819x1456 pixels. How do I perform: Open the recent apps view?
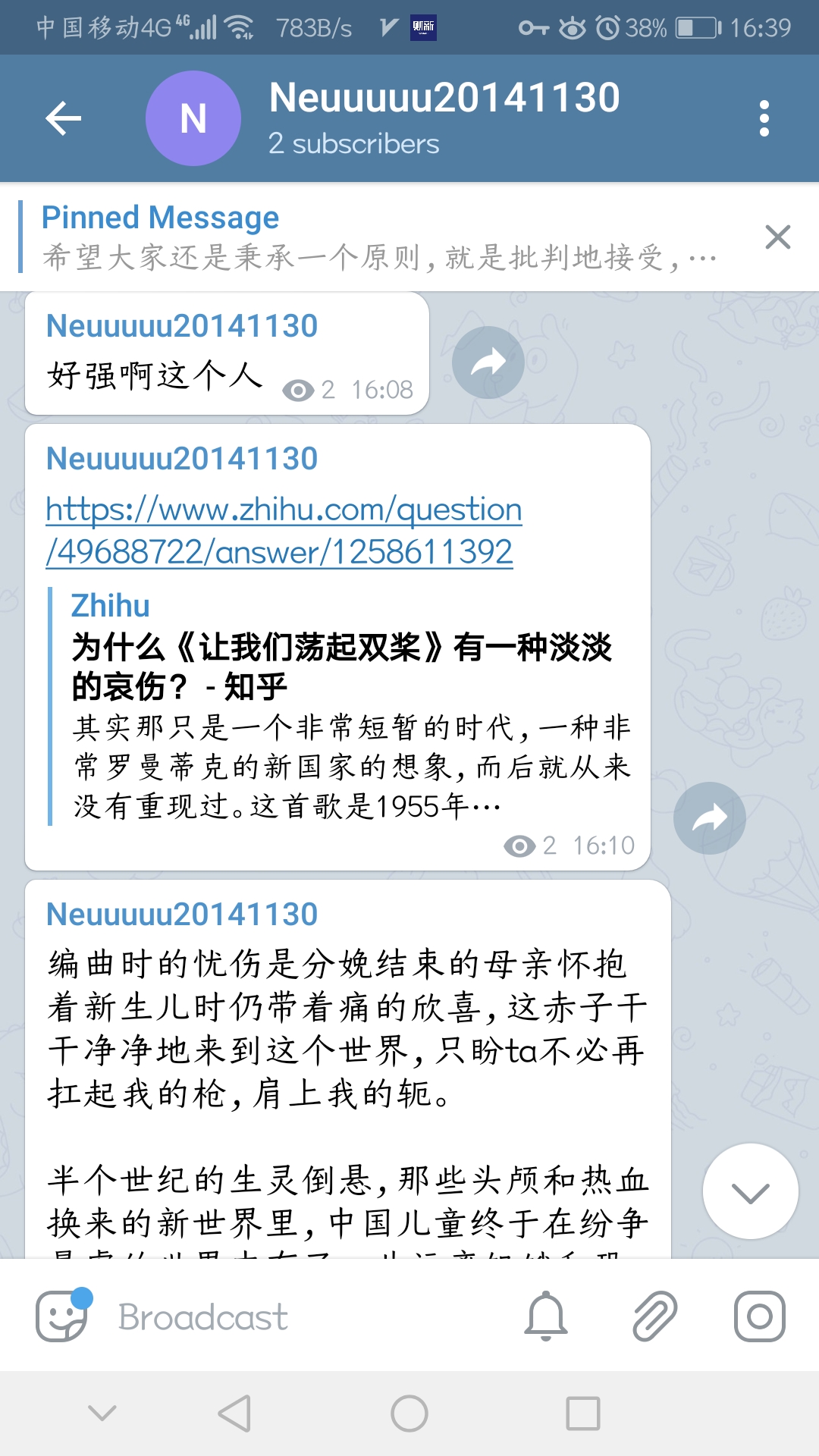(x=582, y=1414)
